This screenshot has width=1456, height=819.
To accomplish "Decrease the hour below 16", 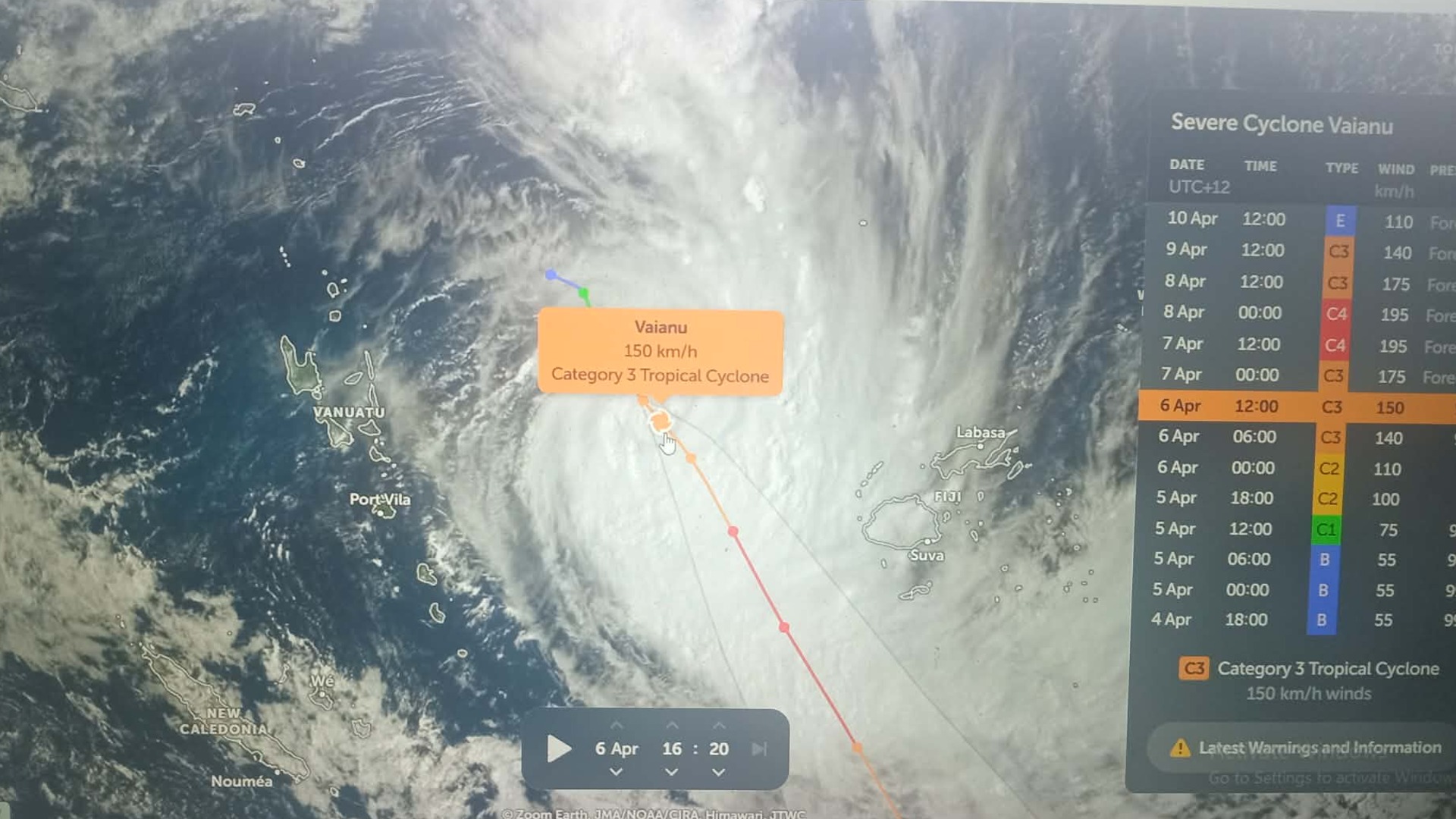I will pyautogui.click(x=671, y=772).
